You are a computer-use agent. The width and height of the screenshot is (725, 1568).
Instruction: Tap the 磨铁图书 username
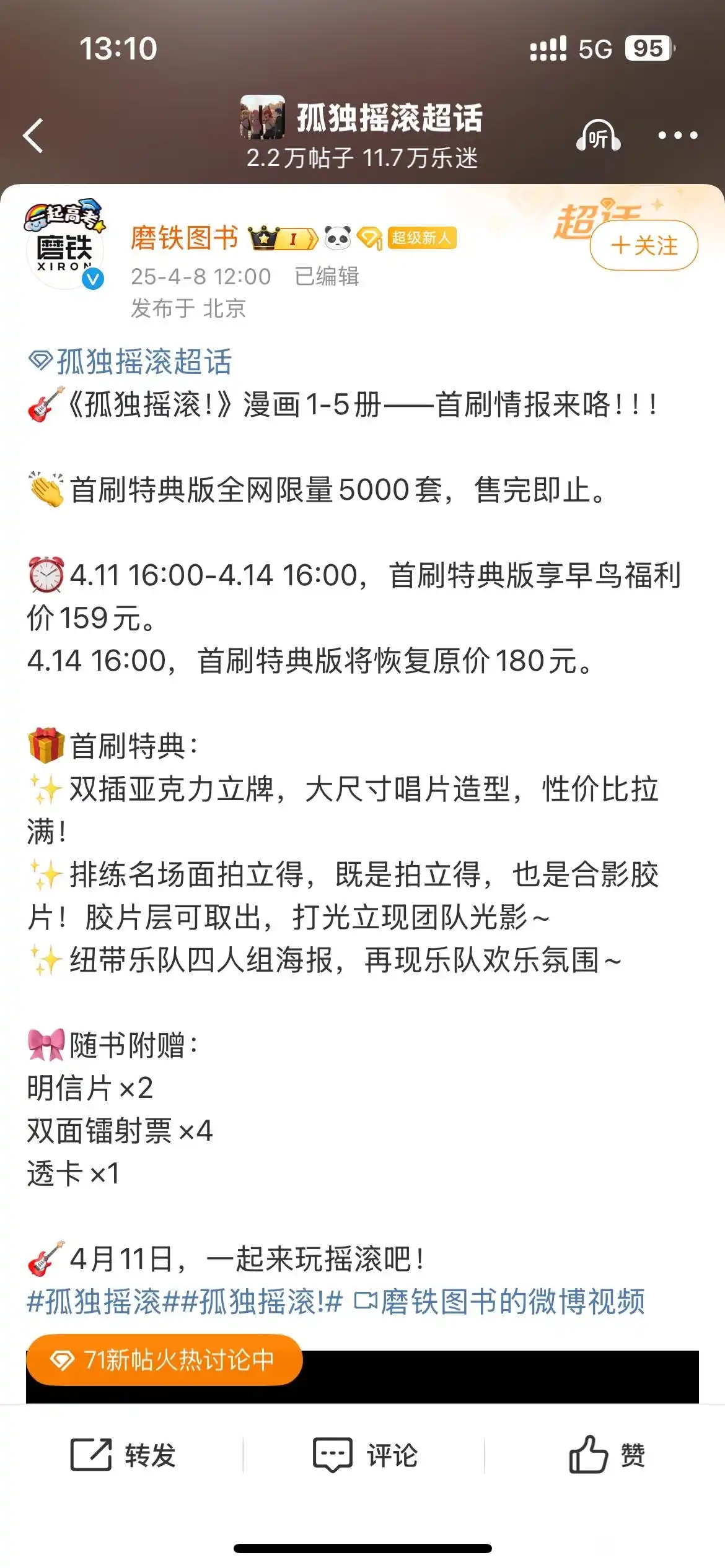point(185,238)
